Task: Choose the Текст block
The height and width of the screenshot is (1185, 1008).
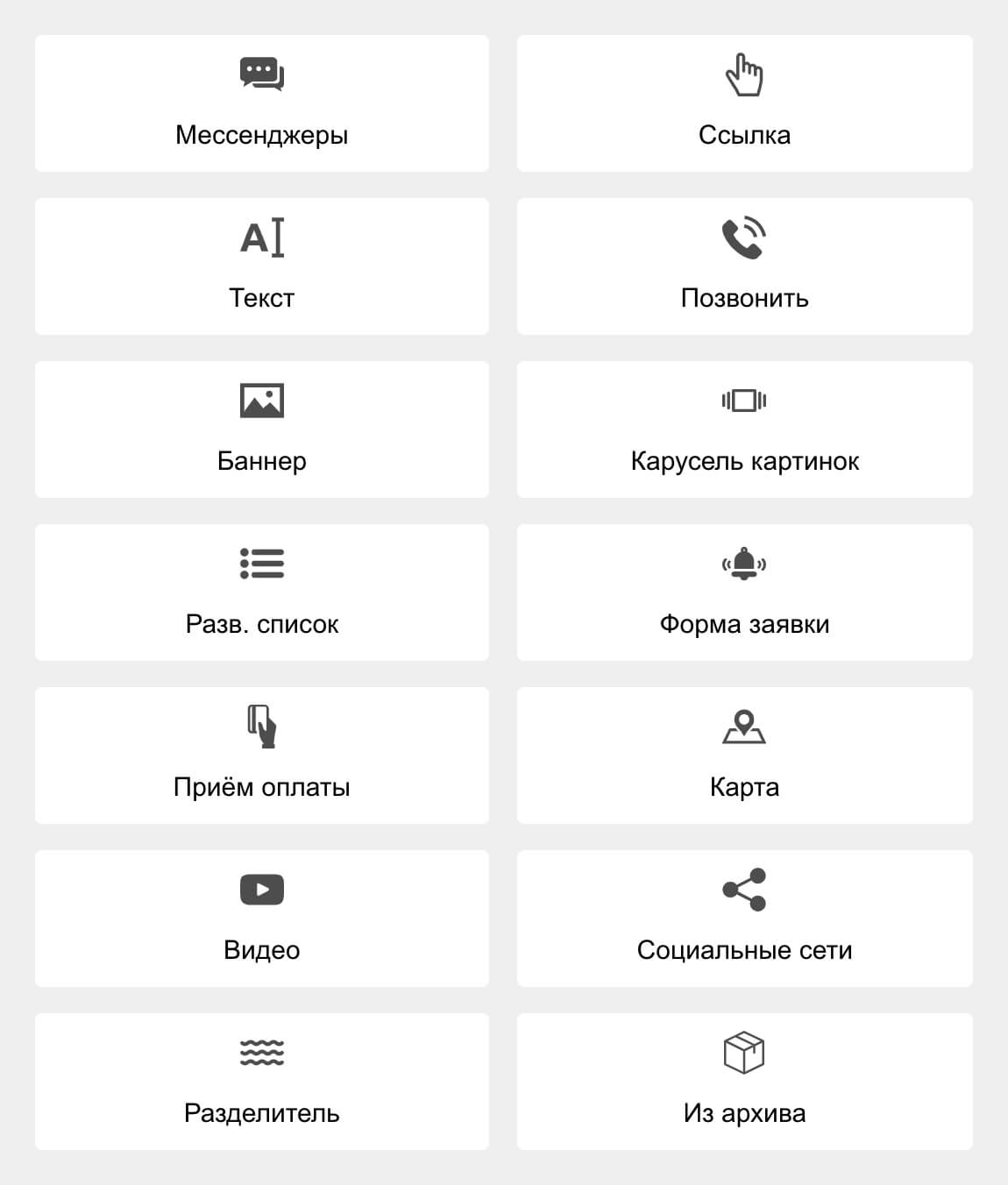Action: tap(261, 266)
